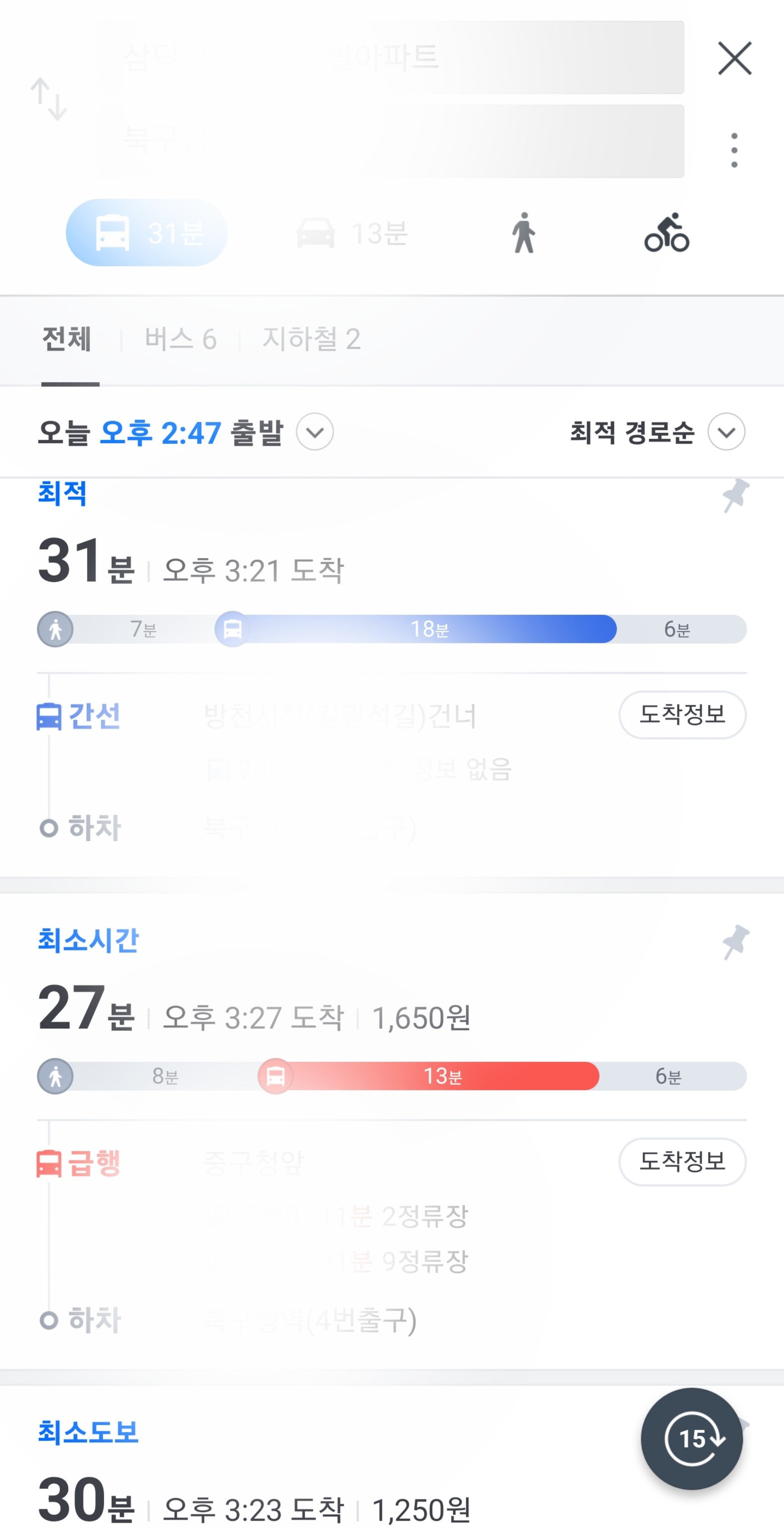This screenshot has height=1529, width=784.
Task: Show only 지하철 2 routes
Action: point(312,339)
